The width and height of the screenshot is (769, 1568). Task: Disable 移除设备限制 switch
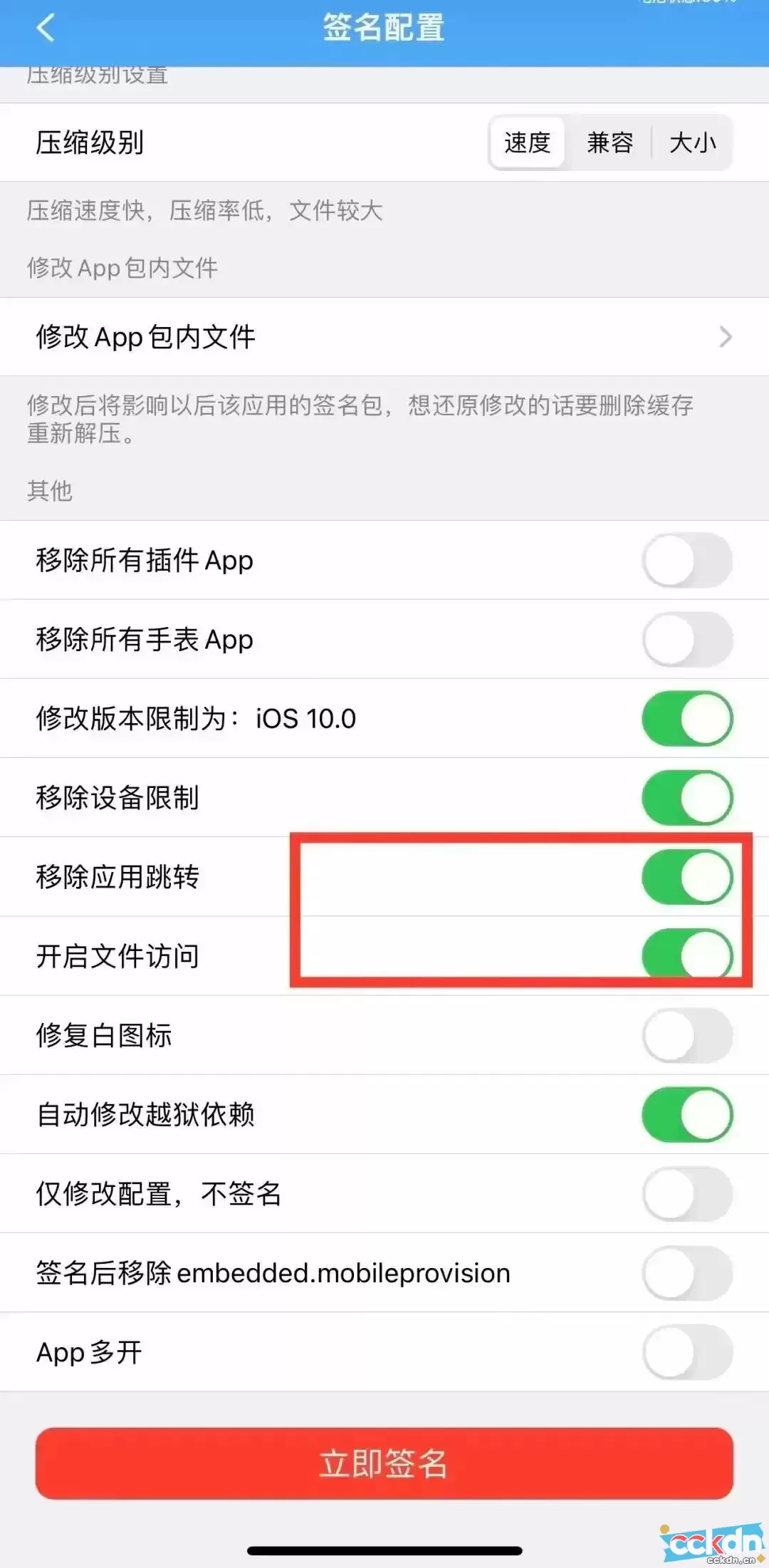pyautogui.click(x=687, y=798)
